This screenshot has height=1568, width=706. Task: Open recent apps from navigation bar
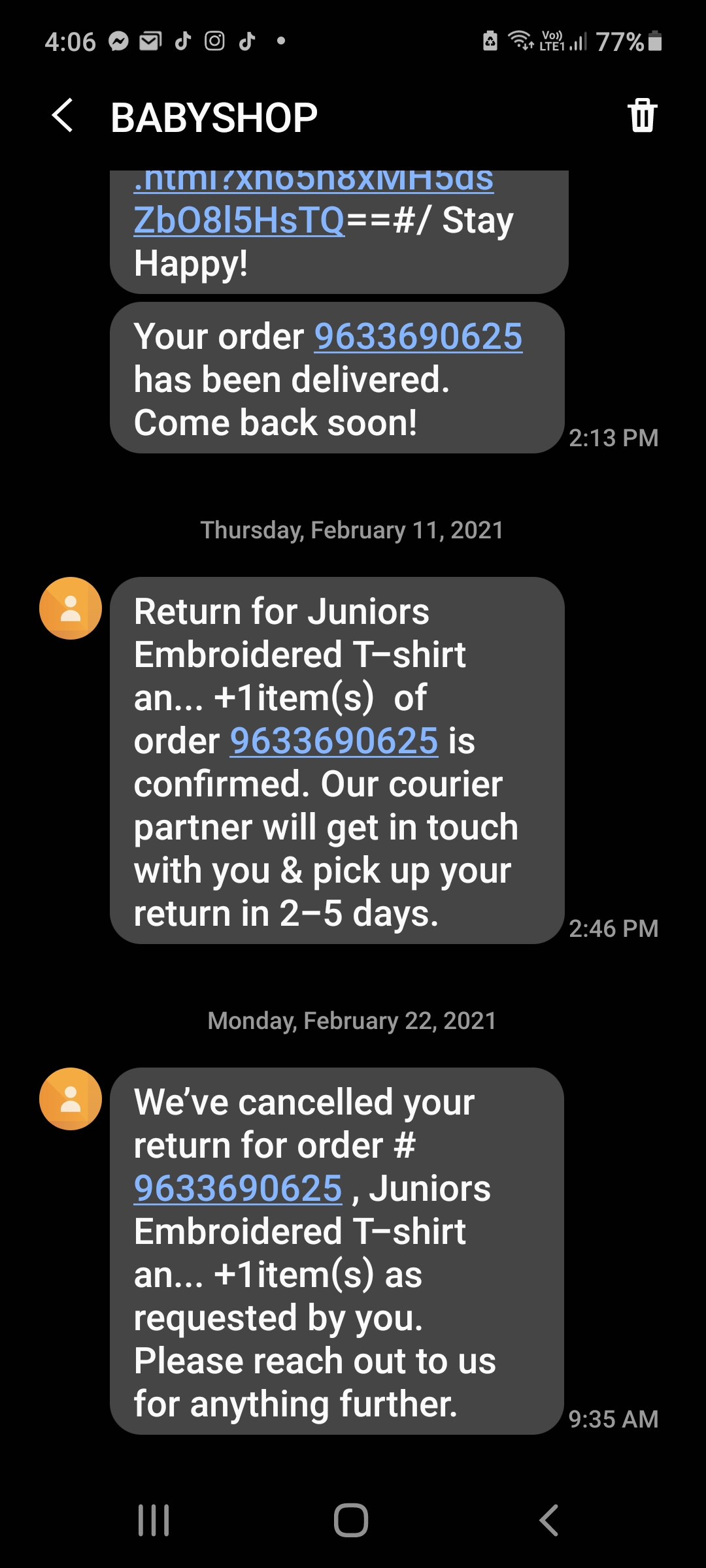[x=154, y=1520]
